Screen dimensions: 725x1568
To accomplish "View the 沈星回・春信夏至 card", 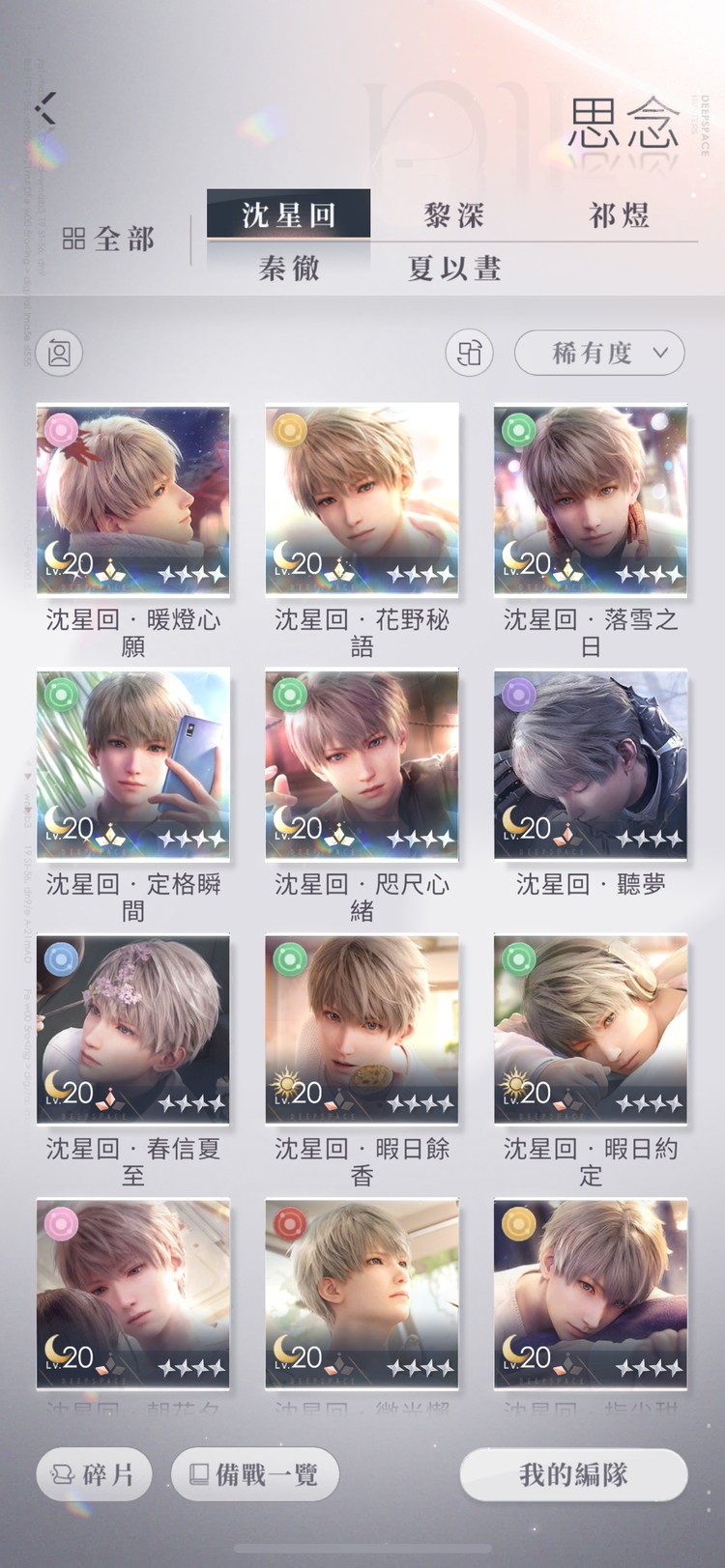I will 133,1029.
